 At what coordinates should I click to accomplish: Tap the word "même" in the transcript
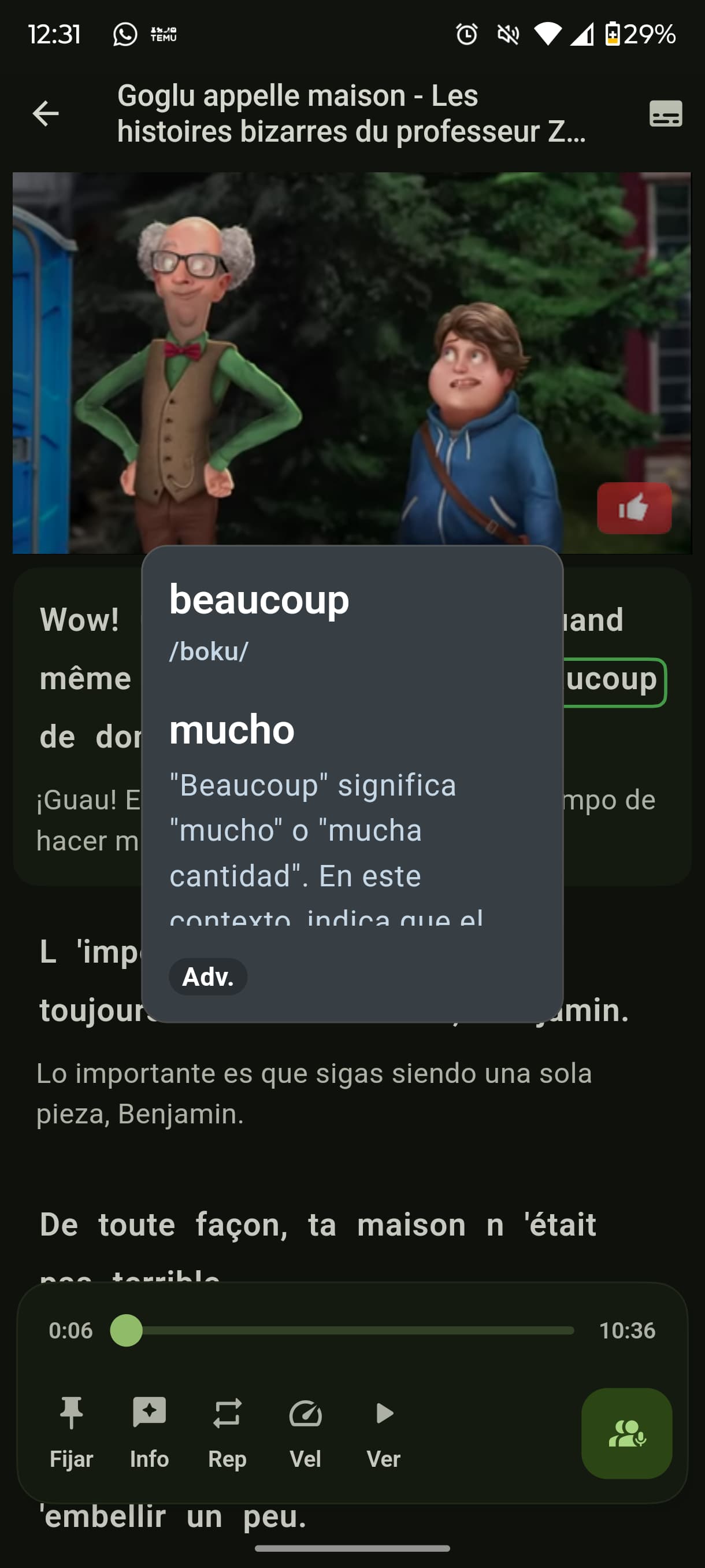pyautogui.click(x=85, y=679)
